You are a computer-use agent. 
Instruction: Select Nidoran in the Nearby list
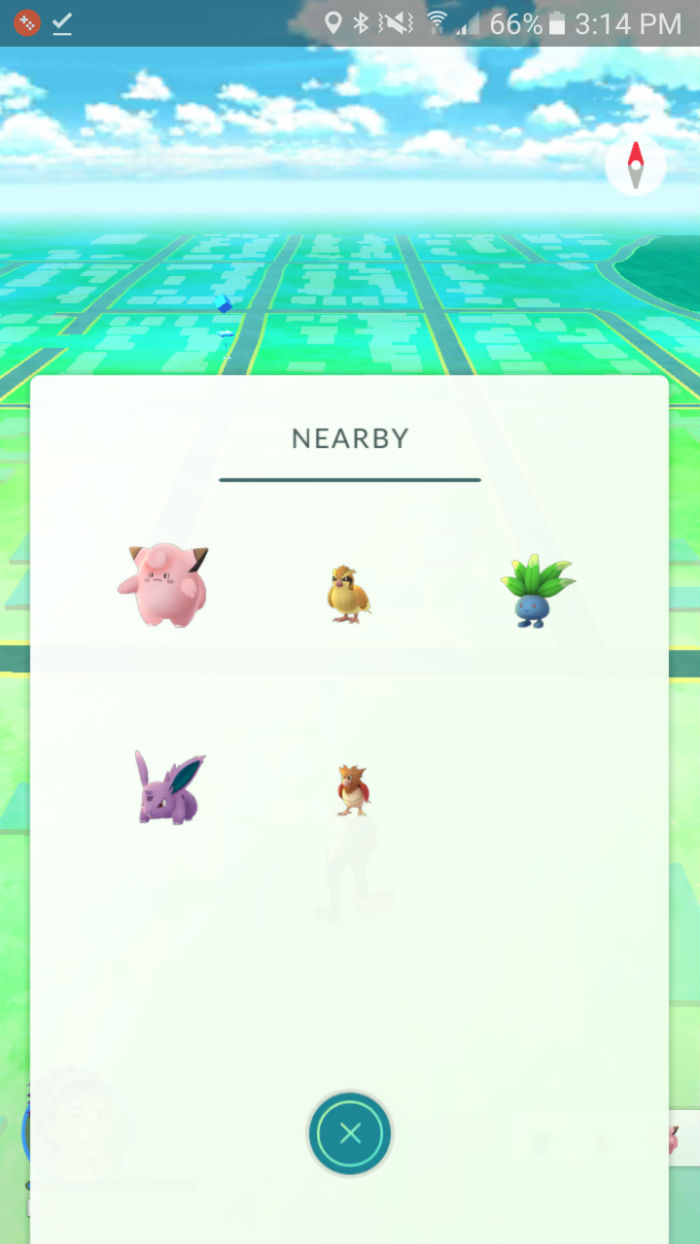click(168, 789)
